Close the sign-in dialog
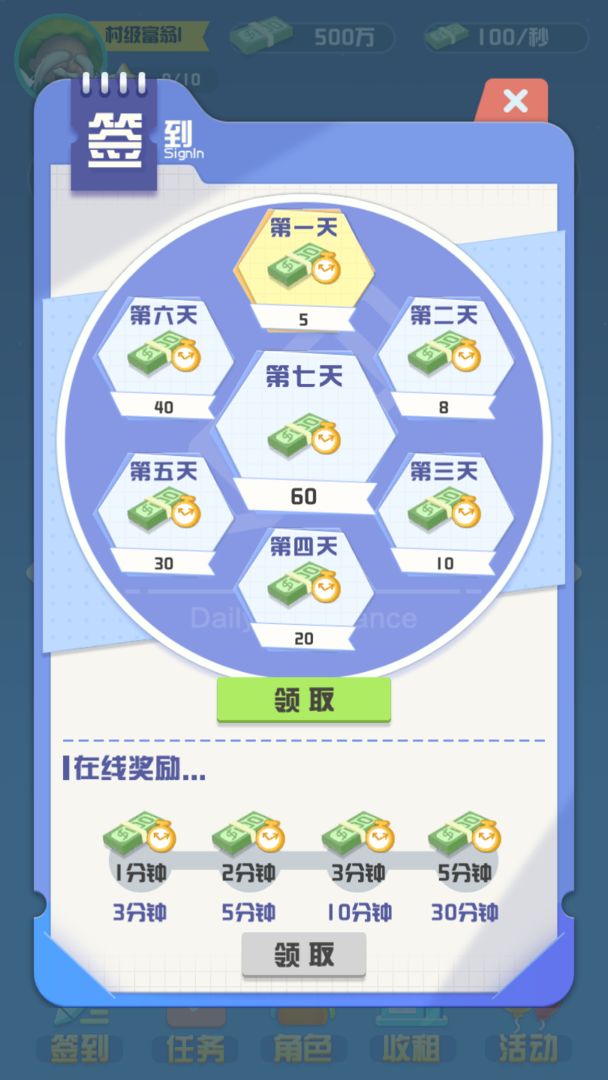The width and height of the screenshot is (608, 1080). 515,100
